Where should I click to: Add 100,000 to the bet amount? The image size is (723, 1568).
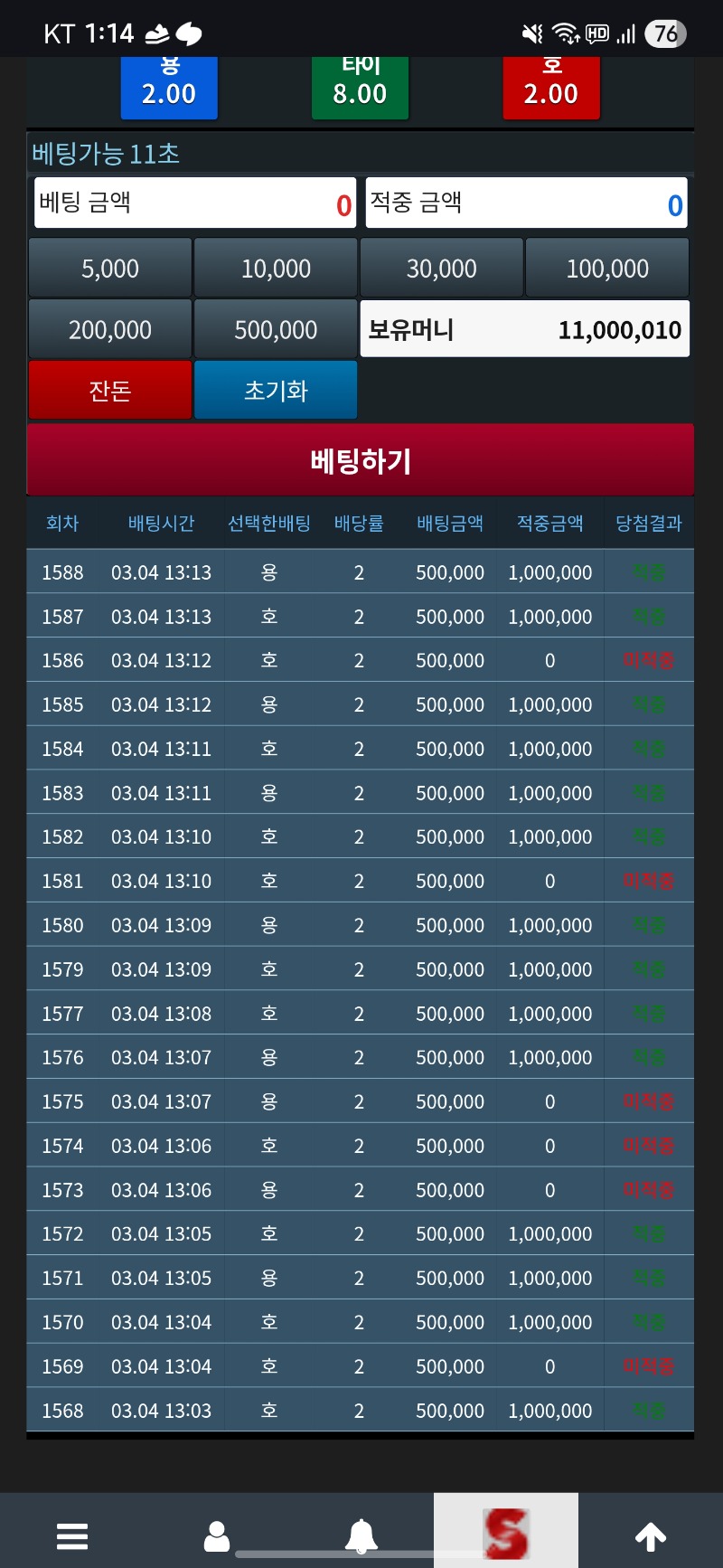607,269
